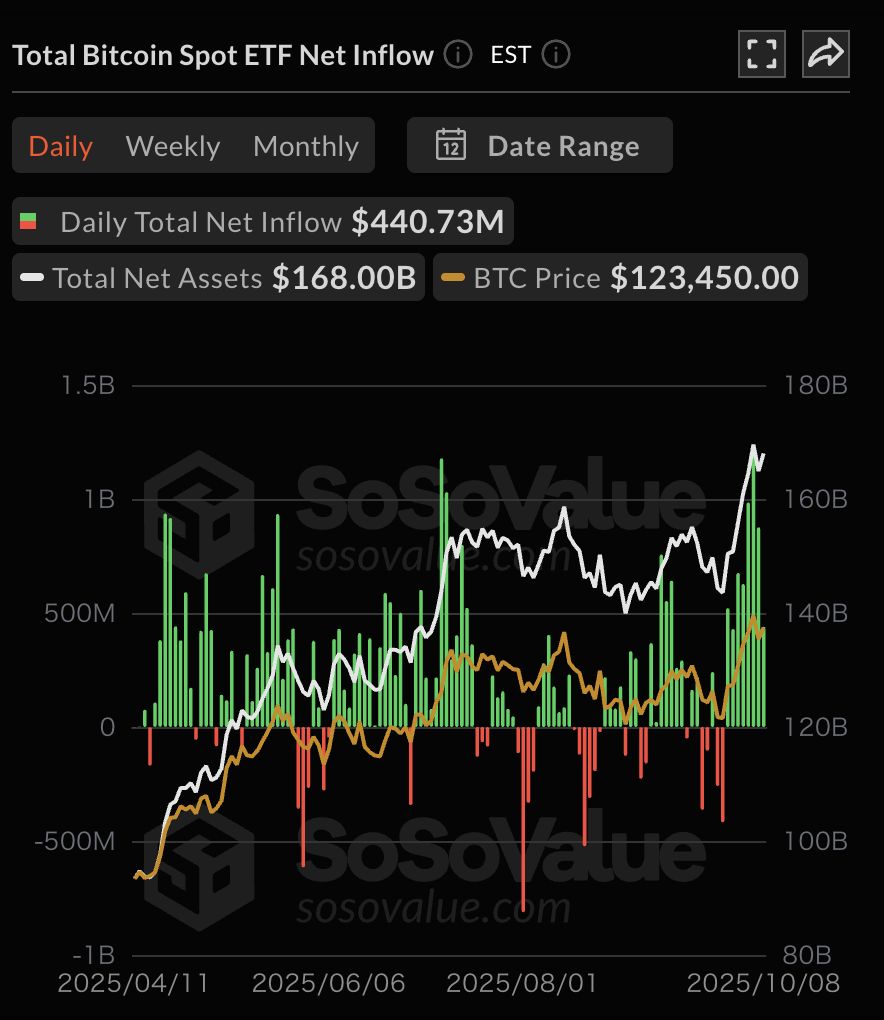Image resolution: width=884 pixels, height=1020 pixels.
Task: Switch to Weekly view
Action: click(173, 146)
